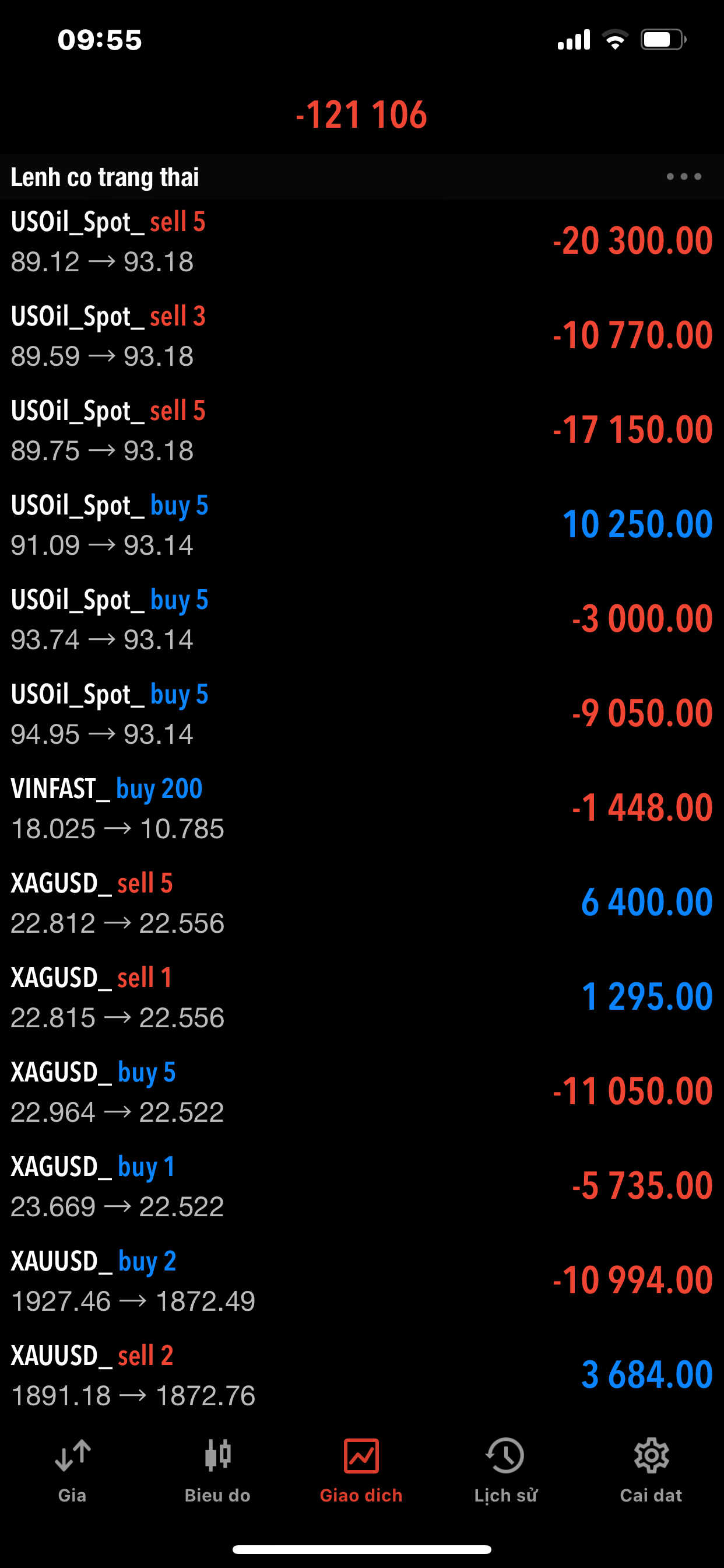View the XAGUSD_ buy 1 position
This screenshot has height=1568, width=724.
(x=361, y=1186)
